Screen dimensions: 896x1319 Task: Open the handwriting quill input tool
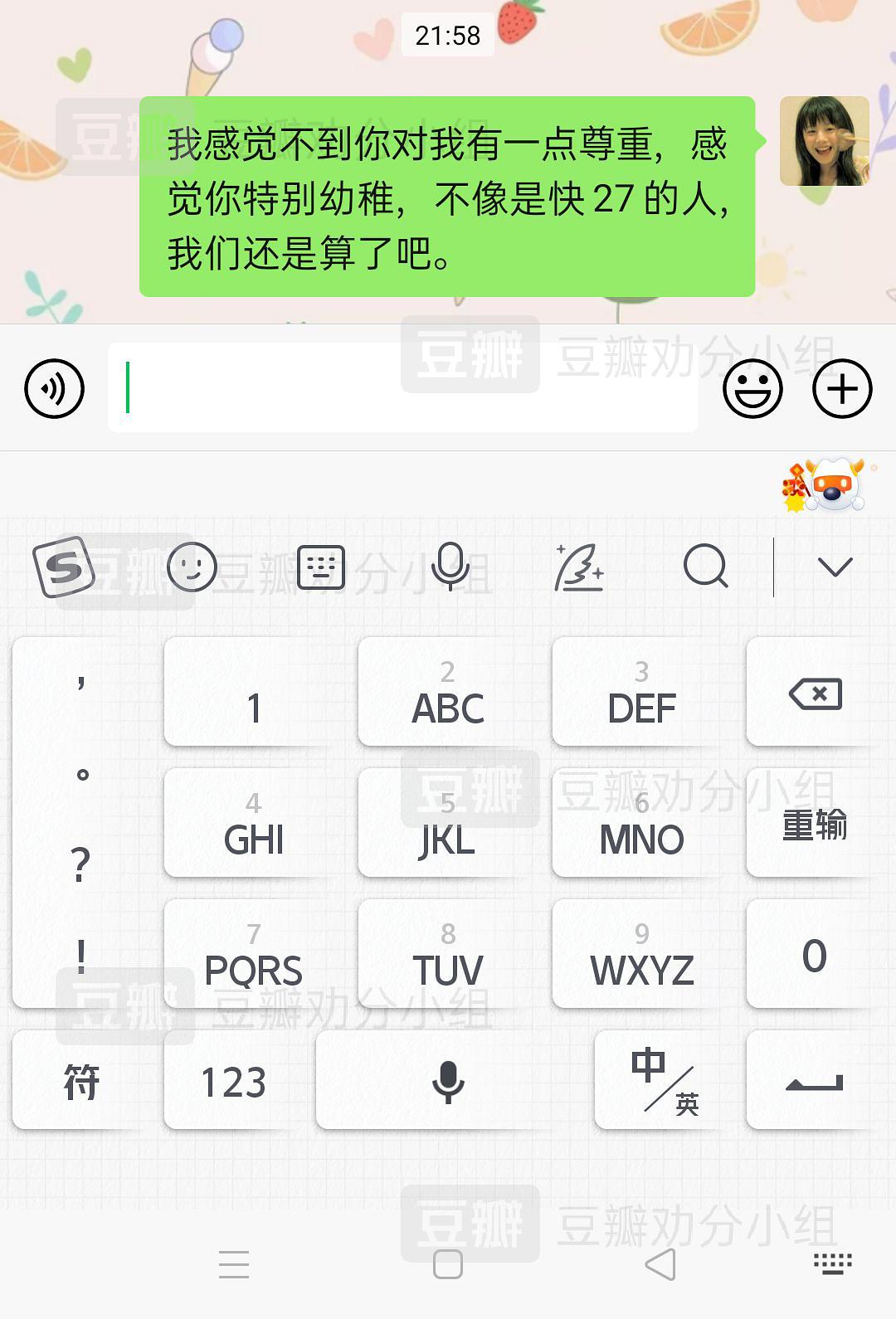579,567
